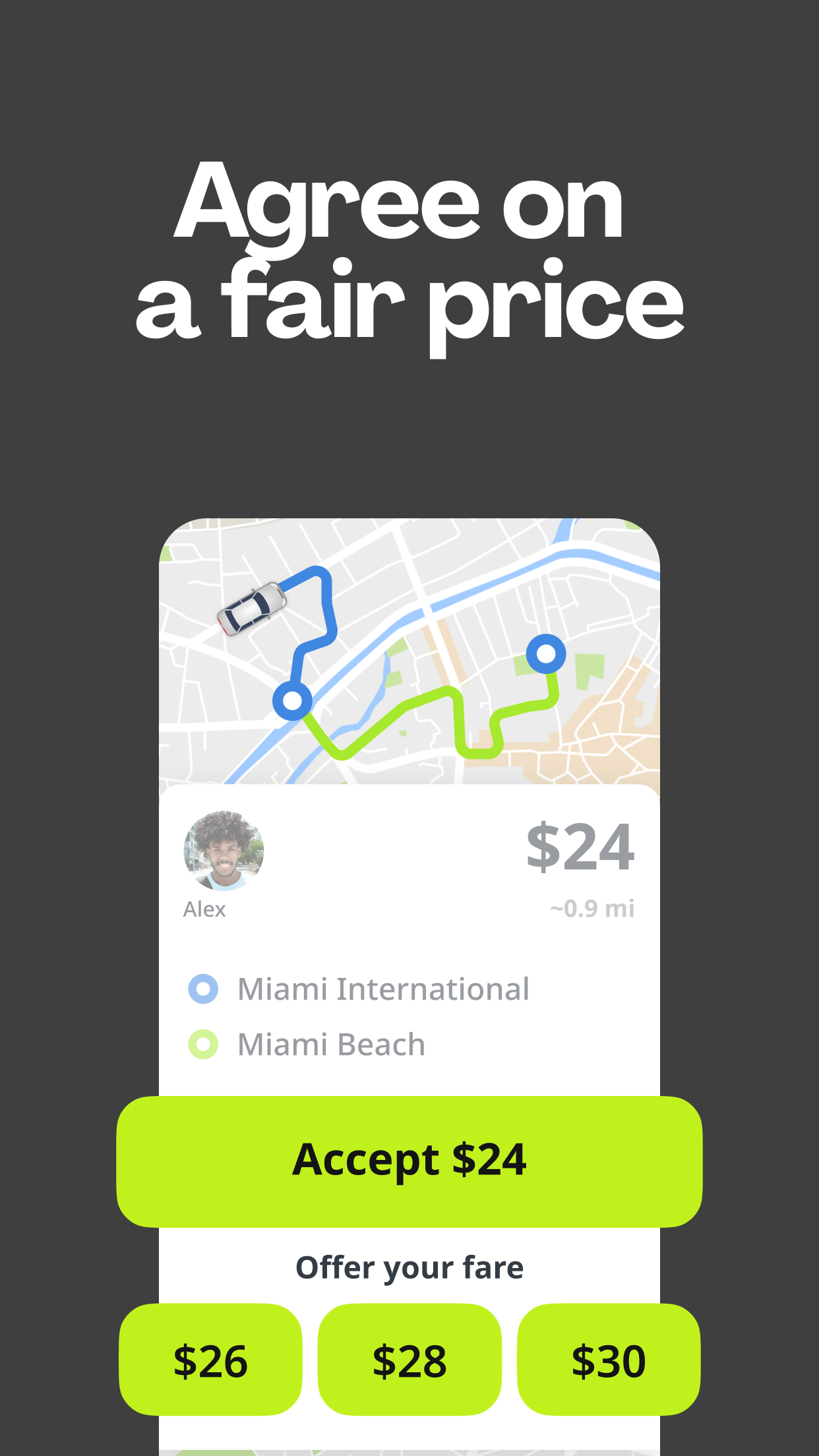Select the $28 fare option
This screenshot has width=819, height=1456.
409,1360
